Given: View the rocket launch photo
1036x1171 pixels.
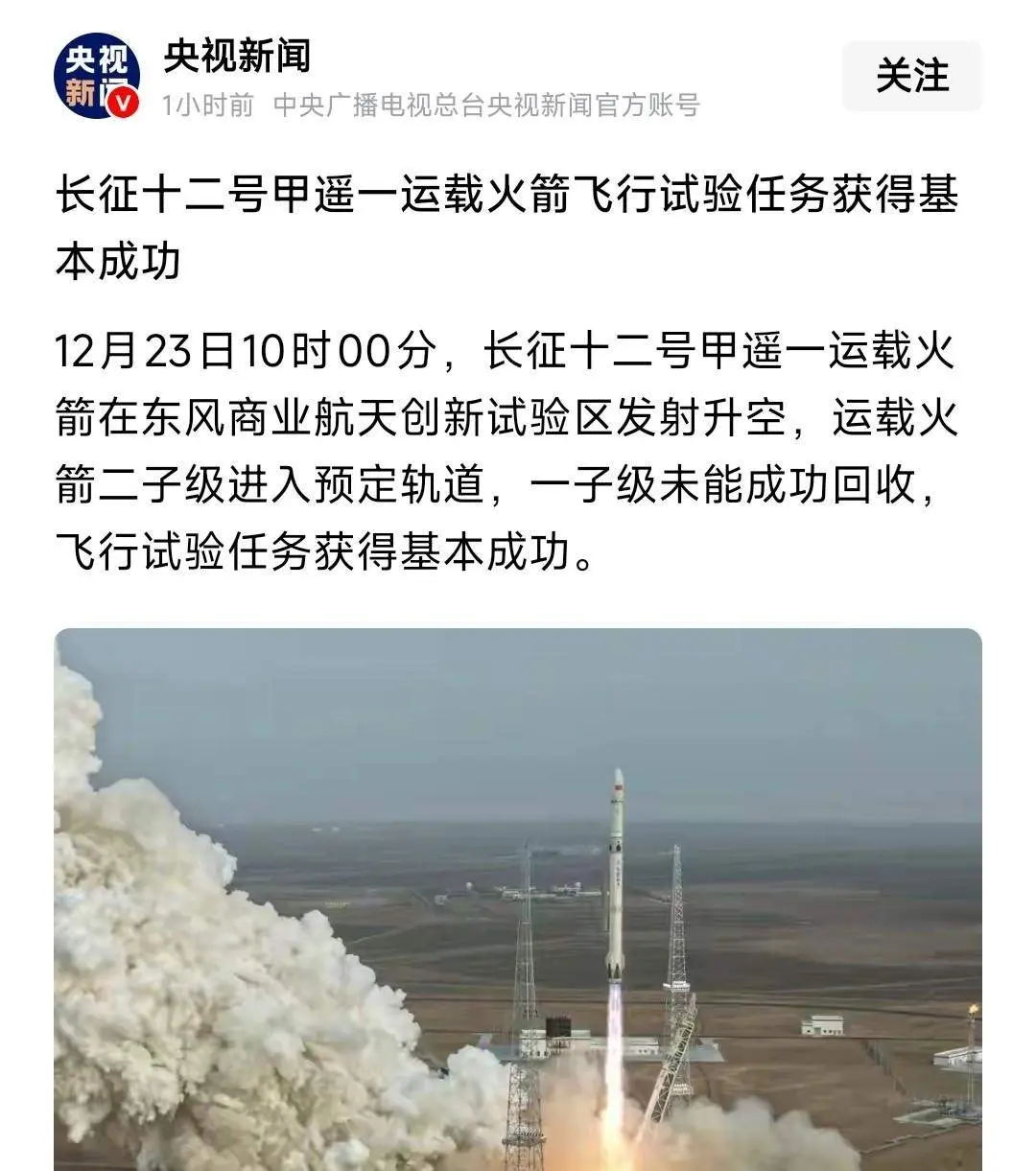Looking at the screenshot, I should 518,899.
